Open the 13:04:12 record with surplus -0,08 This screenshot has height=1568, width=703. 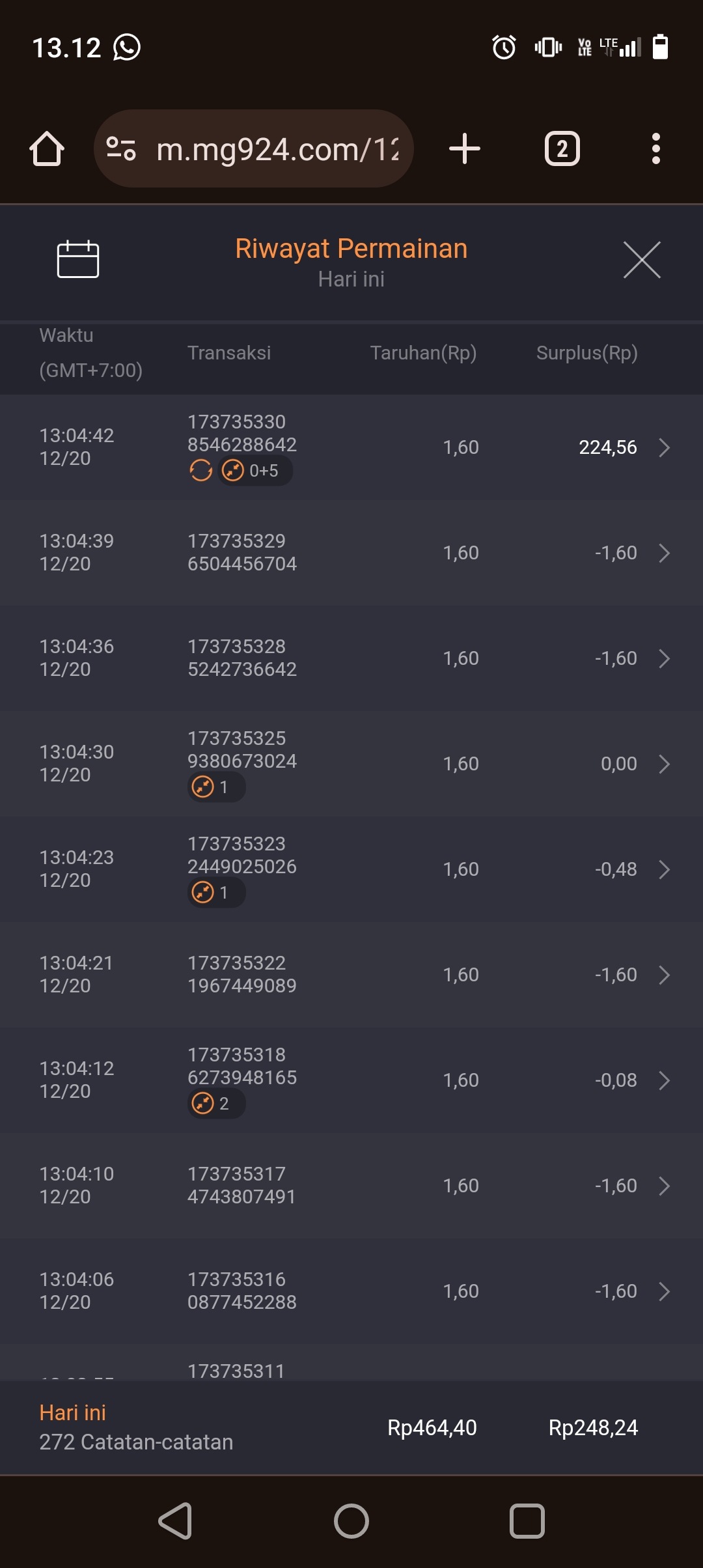pos(351,1080)
